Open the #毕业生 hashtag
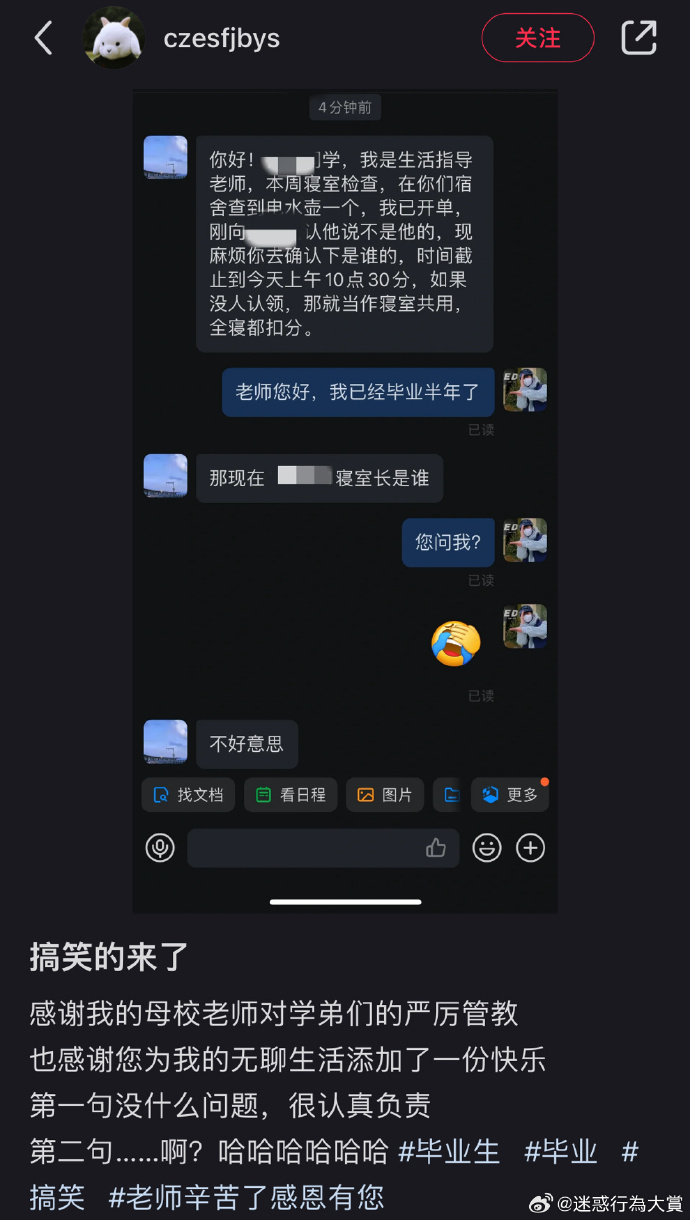 (449, 1151)
